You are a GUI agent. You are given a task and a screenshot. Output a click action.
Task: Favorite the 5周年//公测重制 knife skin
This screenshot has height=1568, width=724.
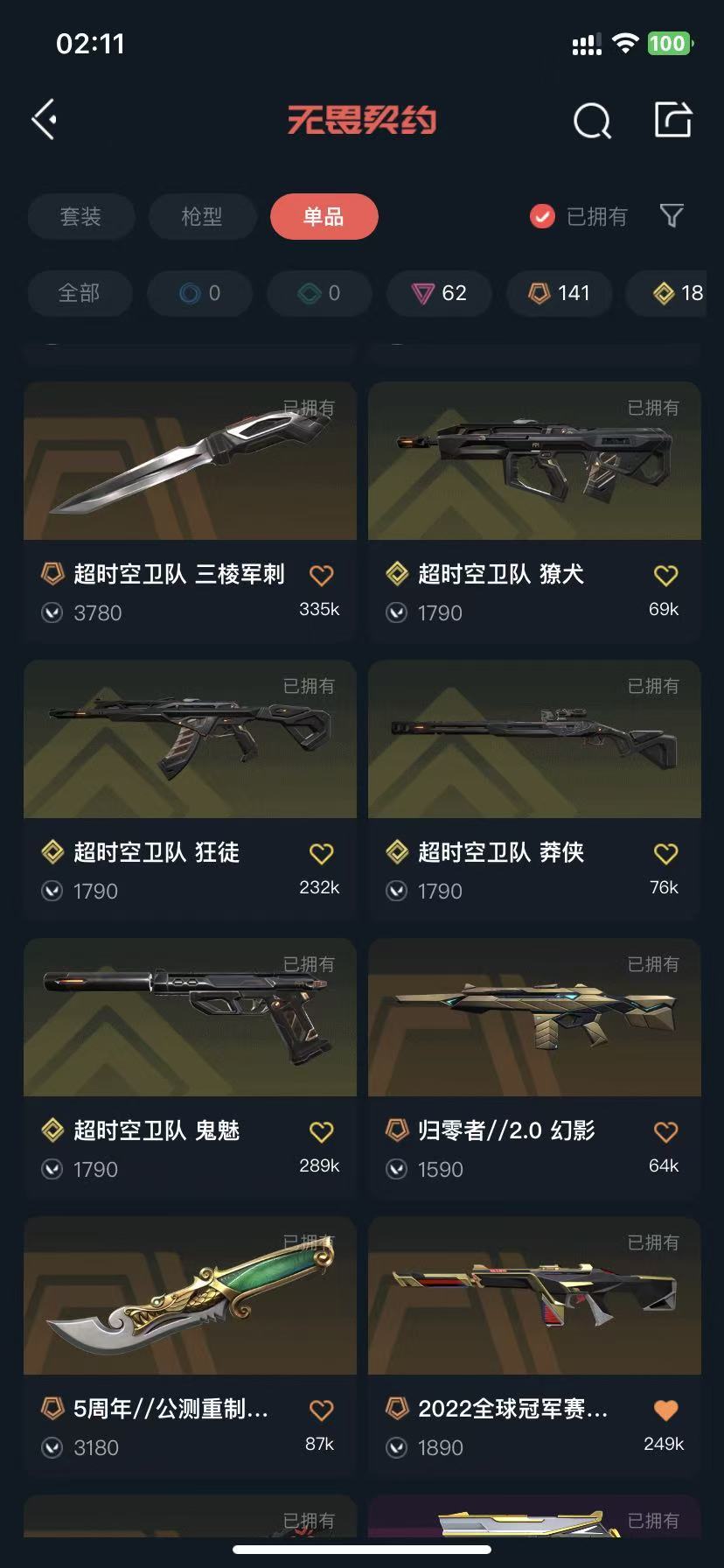pos(321,1410)
